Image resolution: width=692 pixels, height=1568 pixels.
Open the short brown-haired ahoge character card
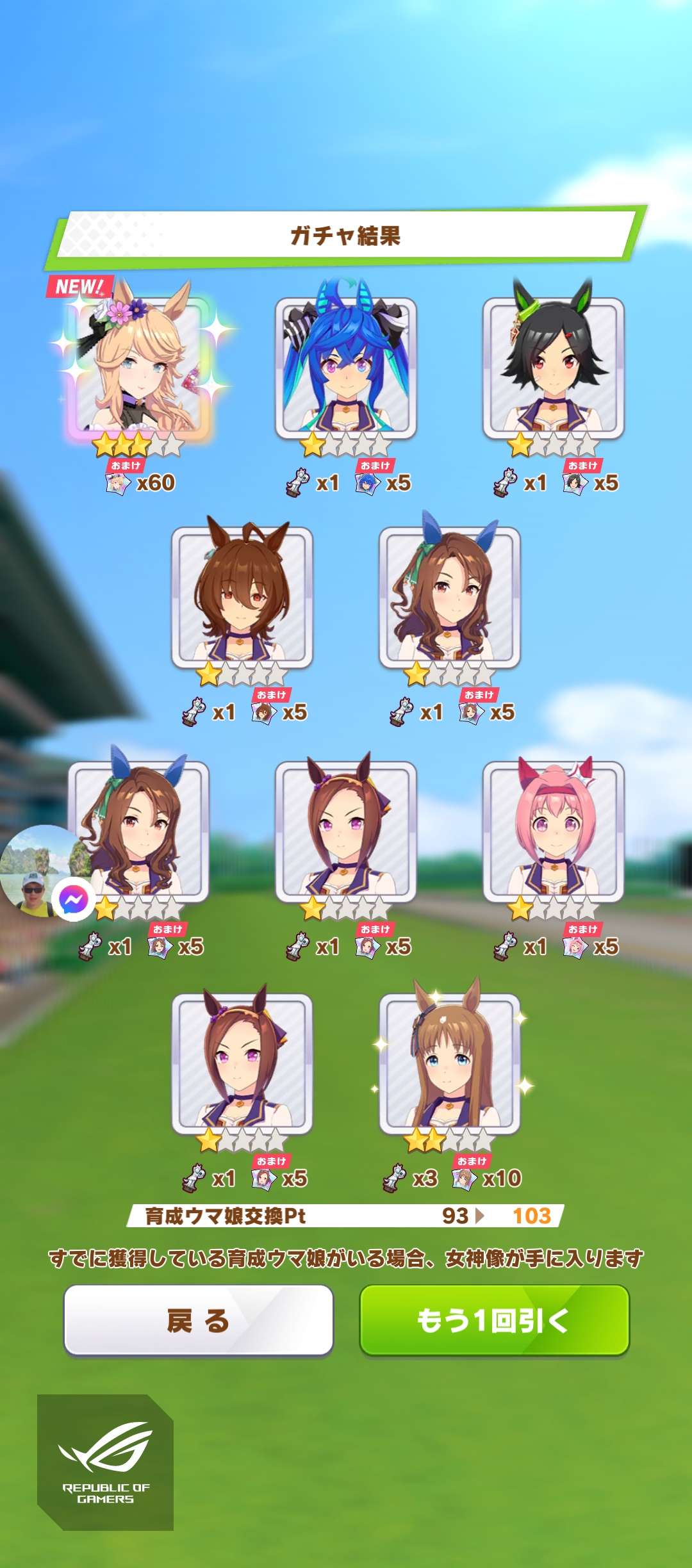(242, 597)
